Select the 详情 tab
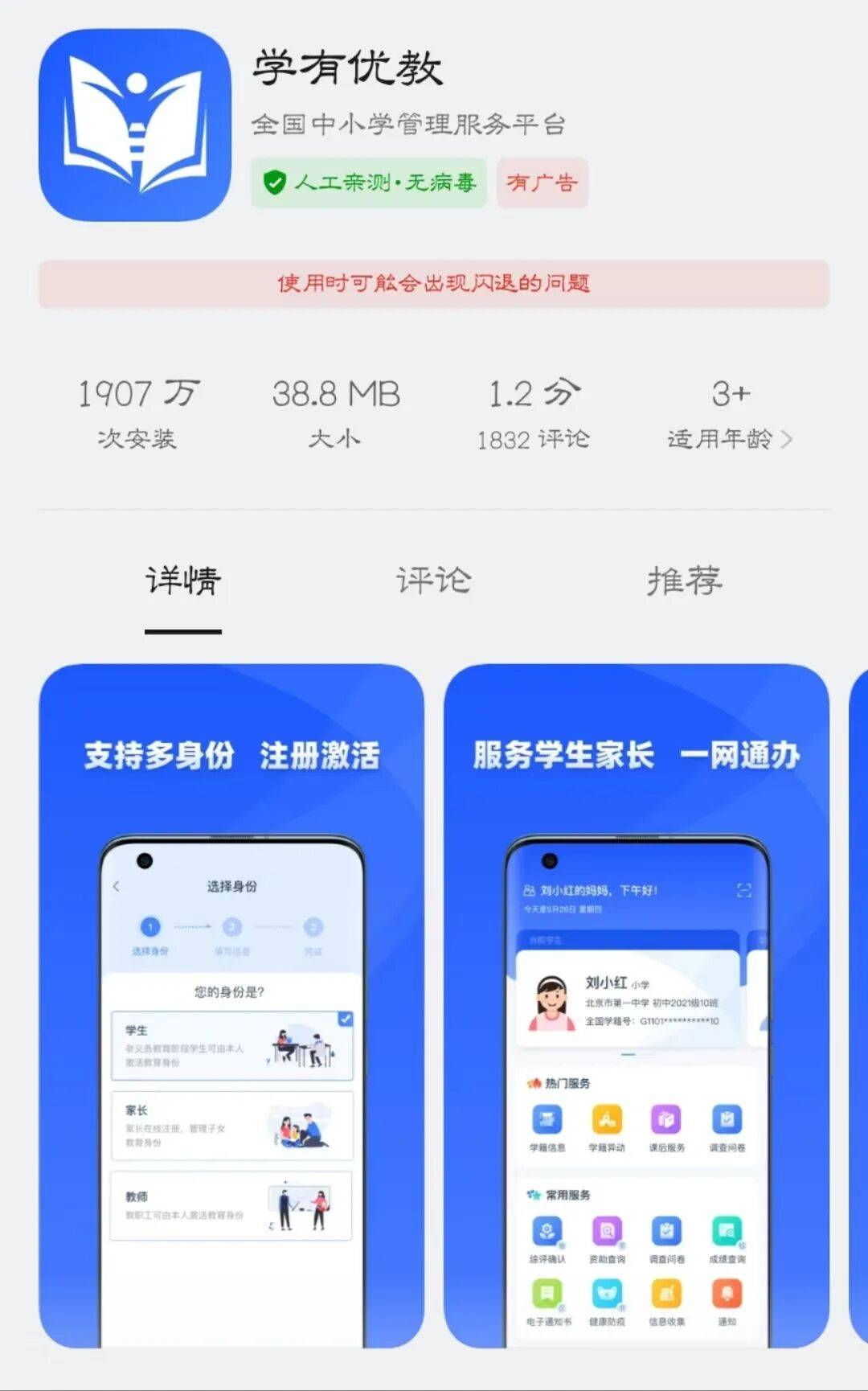The width and height of the screenshot is (868, 1391). click(x=182, y=581)
